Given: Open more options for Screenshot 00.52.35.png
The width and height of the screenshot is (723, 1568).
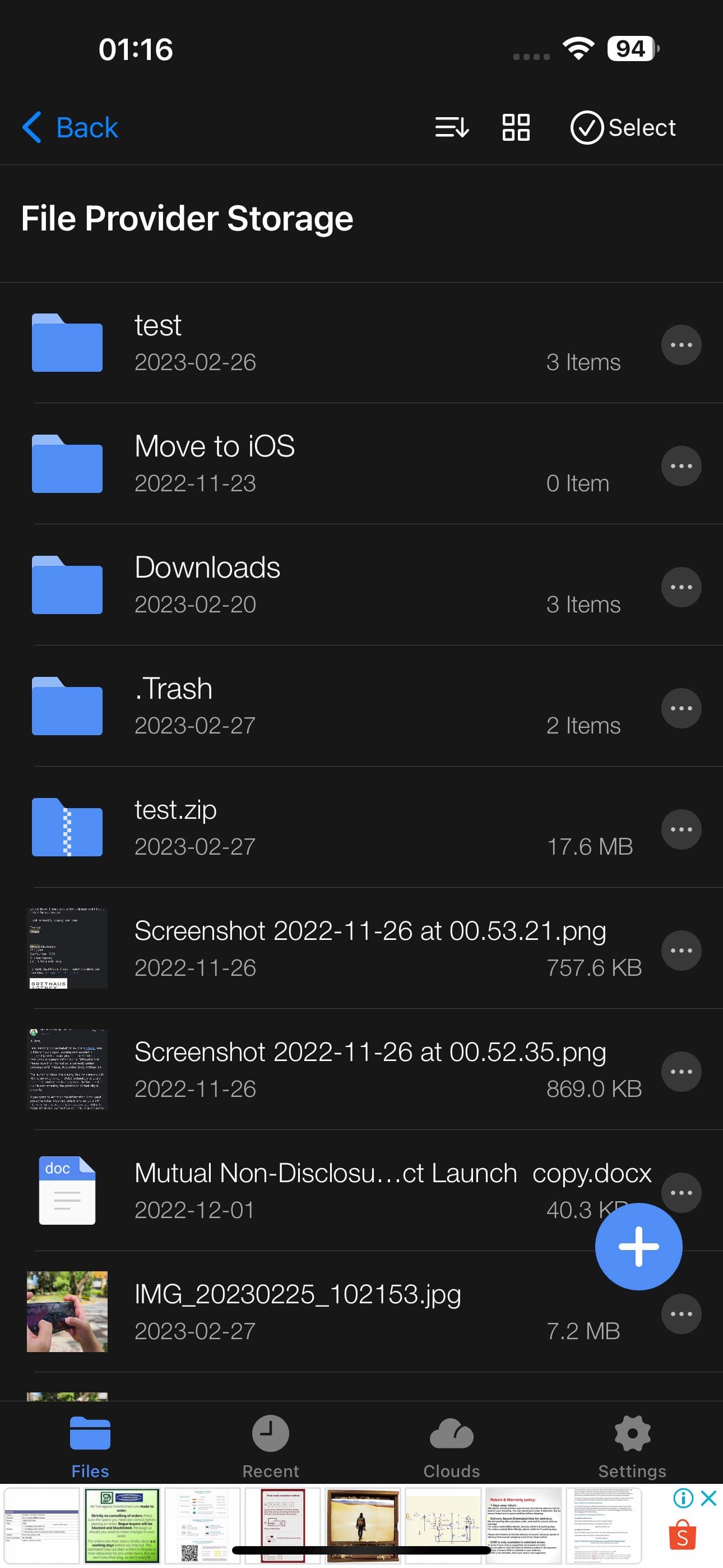Looking at the screenshot, I should click(x=680, y=1071).
